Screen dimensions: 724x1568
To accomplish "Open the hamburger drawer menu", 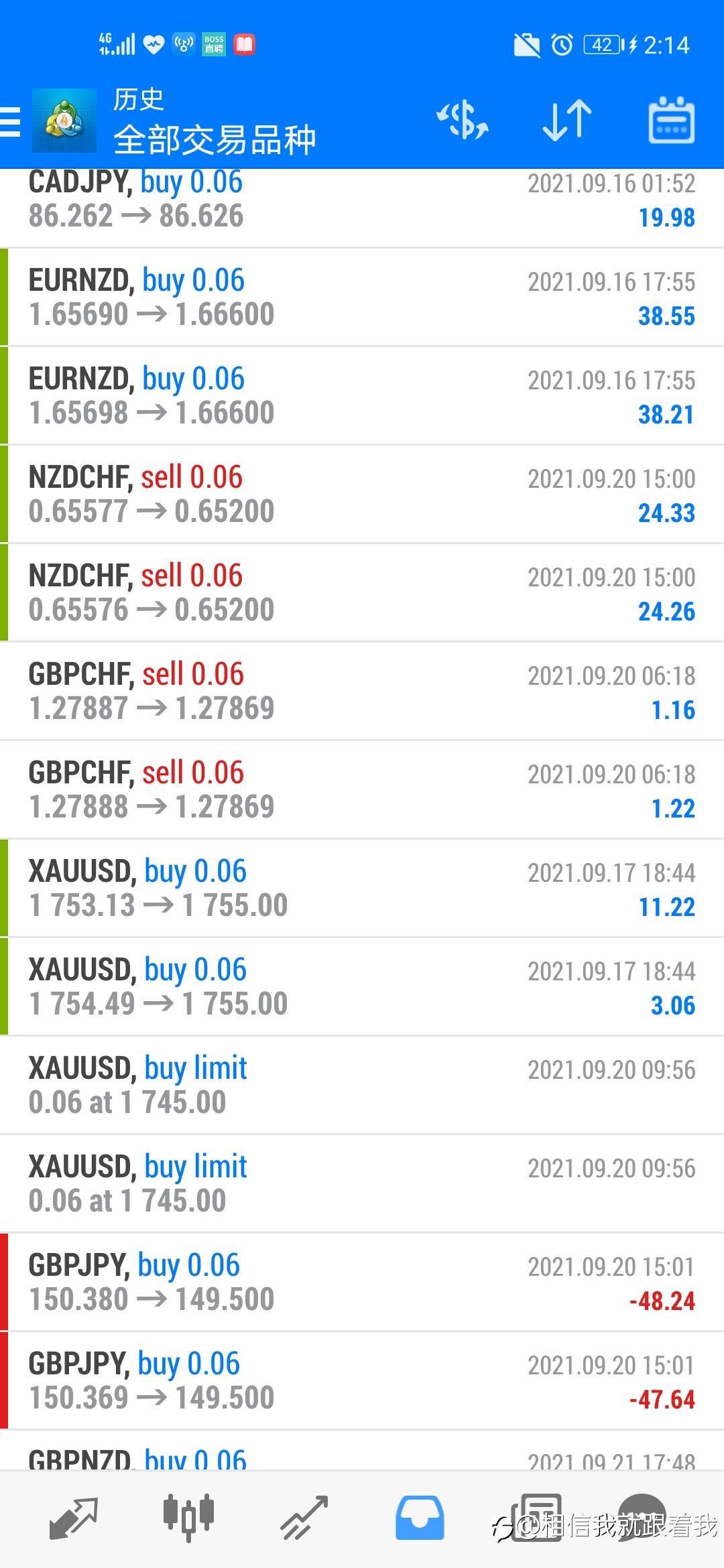I will tap(11, 122).
